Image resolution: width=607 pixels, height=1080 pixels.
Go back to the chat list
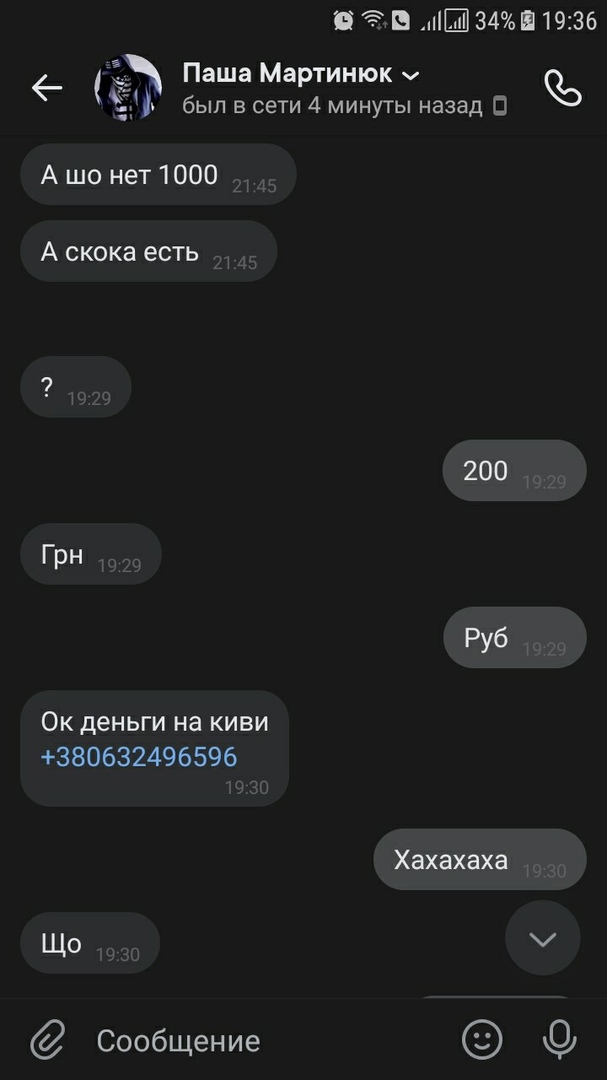tap(46, 88)
